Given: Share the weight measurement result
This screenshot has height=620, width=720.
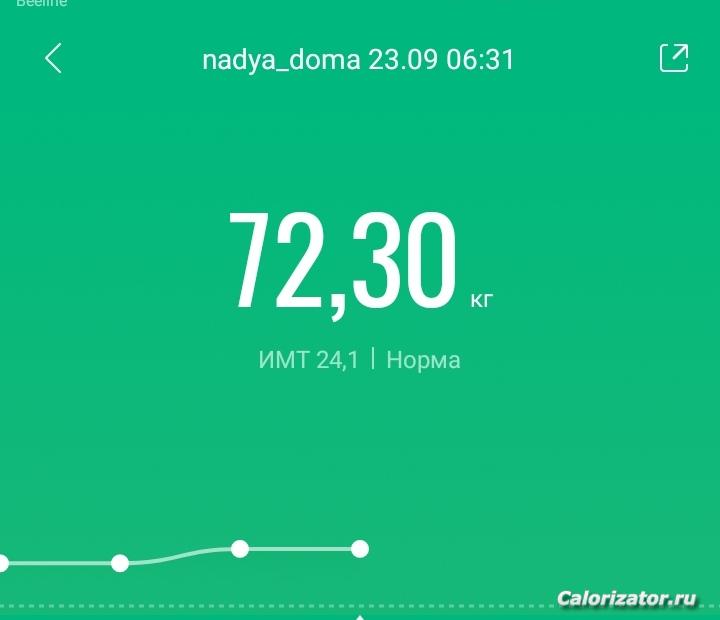Looking at the screenshot, I should click(674, 58).
